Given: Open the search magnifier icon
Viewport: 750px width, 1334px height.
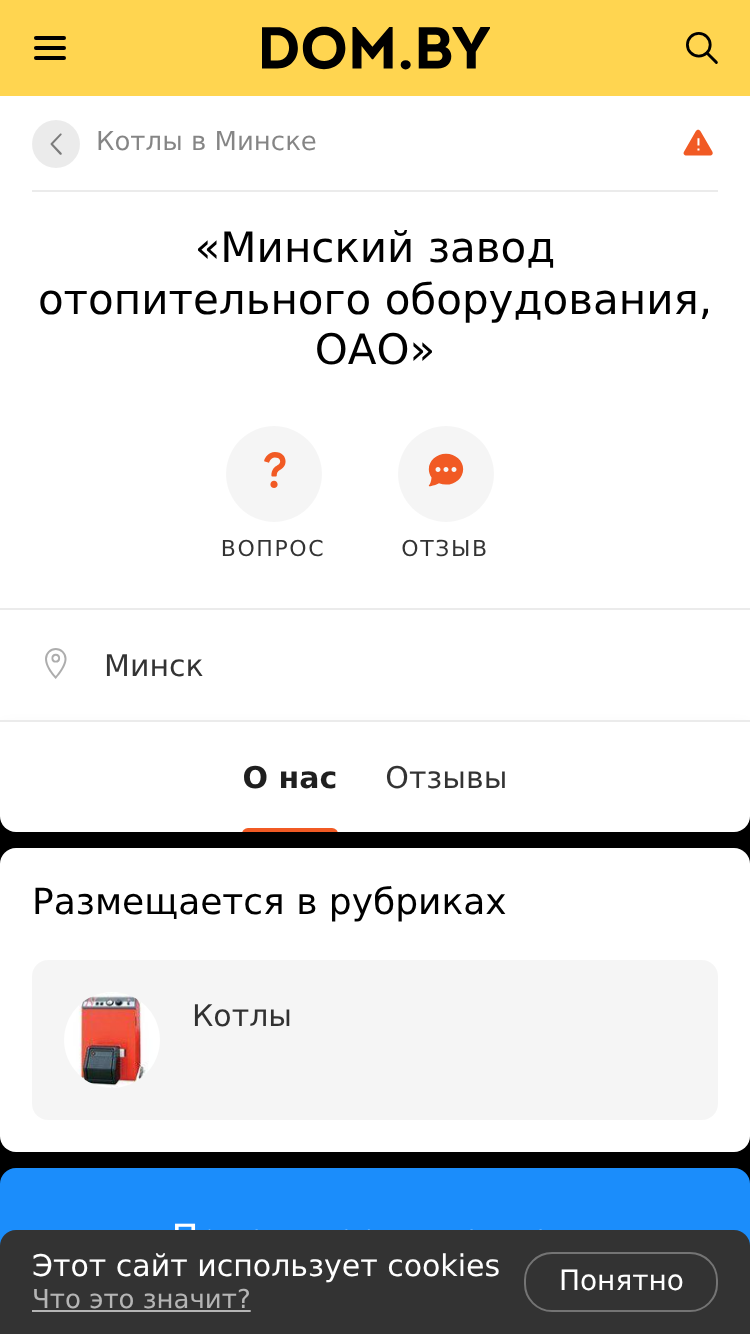Looking at the screenshot, I should point(701,48).
